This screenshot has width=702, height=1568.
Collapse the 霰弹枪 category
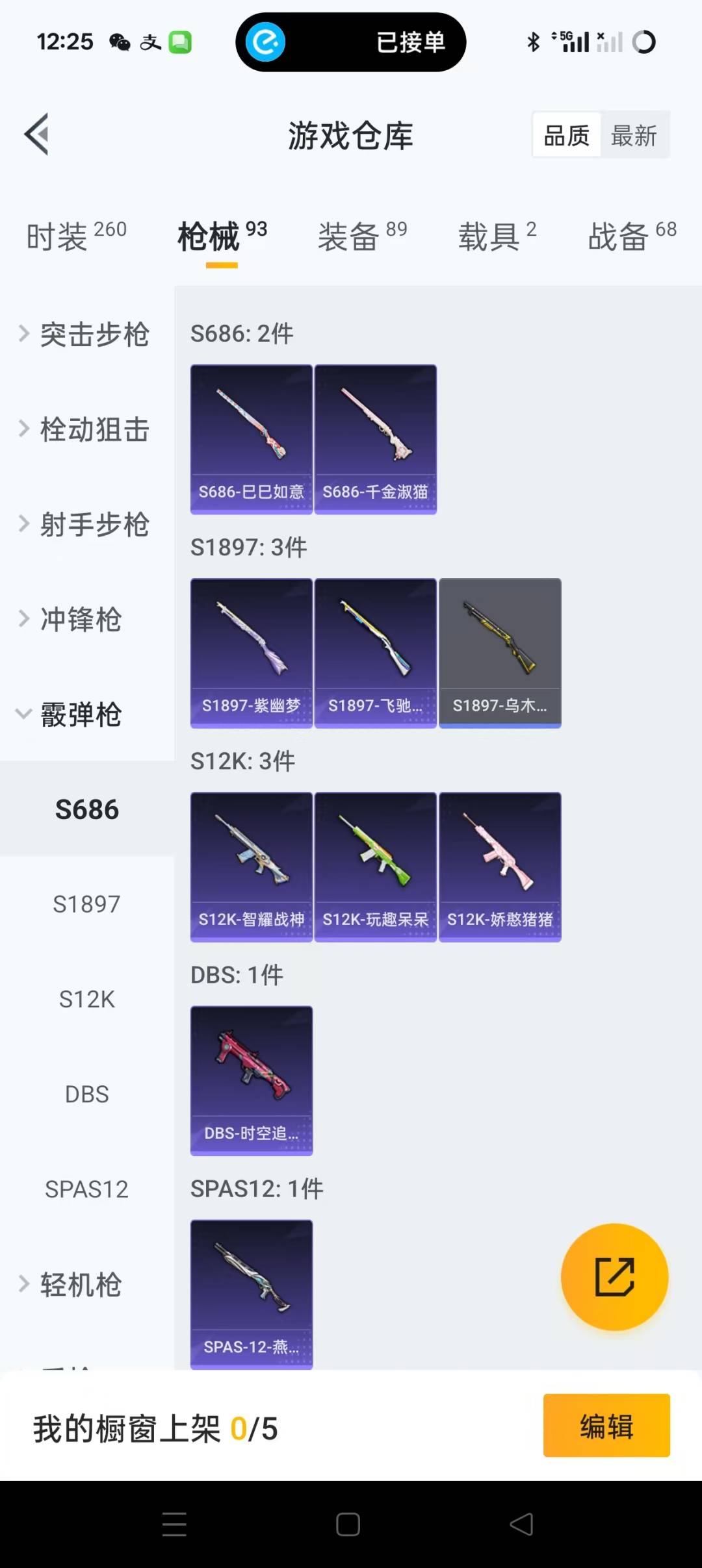point(71,714)
